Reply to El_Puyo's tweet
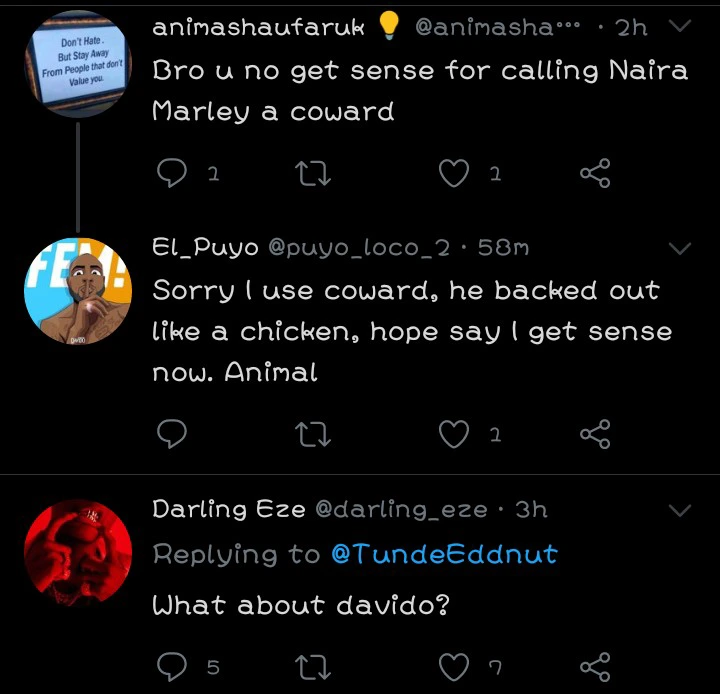 (173, 434)
